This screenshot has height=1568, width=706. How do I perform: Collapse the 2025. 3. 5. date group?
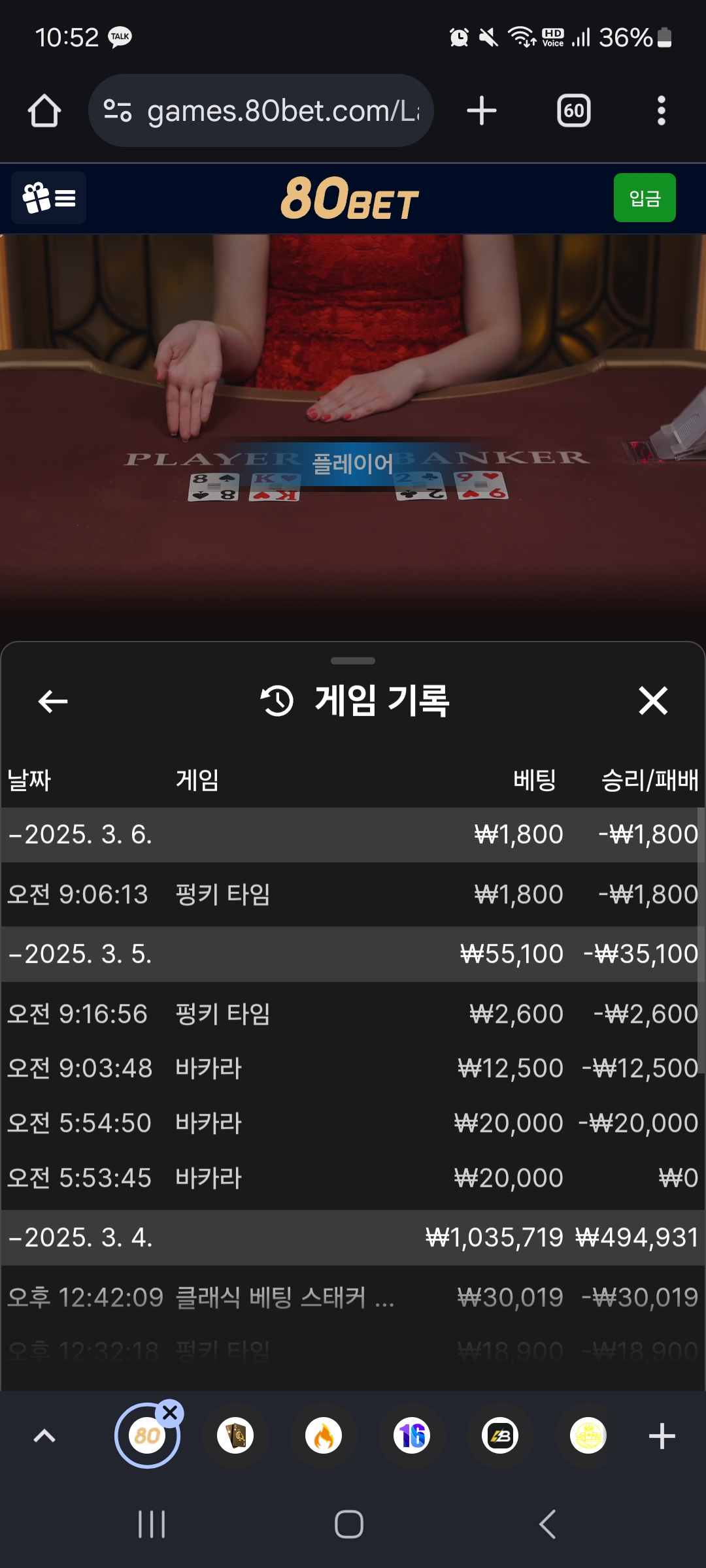tap(80, 955)
